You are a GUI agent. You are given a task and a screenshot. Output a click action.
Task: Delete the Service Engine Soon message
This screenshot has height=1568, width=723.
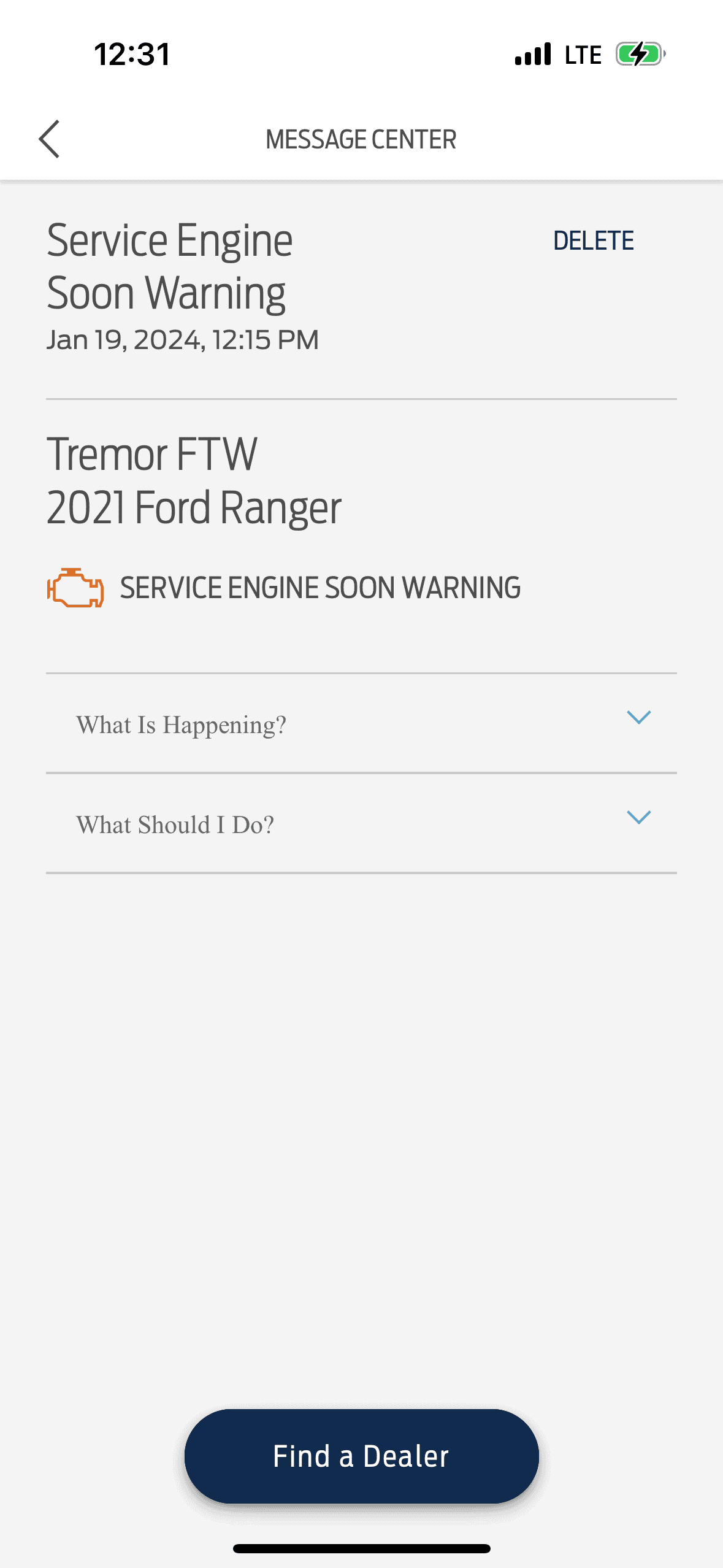(593, 240)
